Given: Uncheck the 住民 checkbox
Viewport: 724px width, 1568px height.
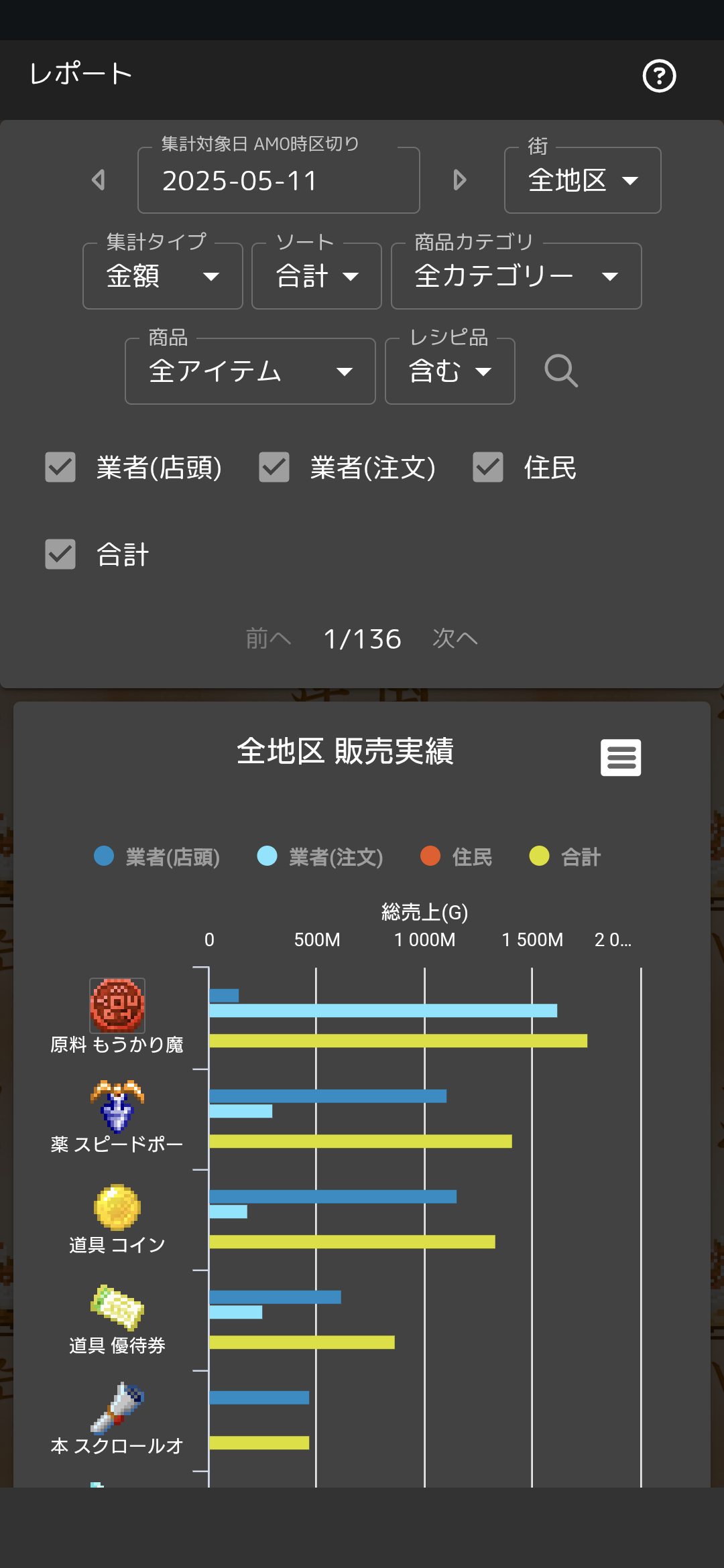Looking at the screenshot, I should pyautogui.click(x=488, y=467).
